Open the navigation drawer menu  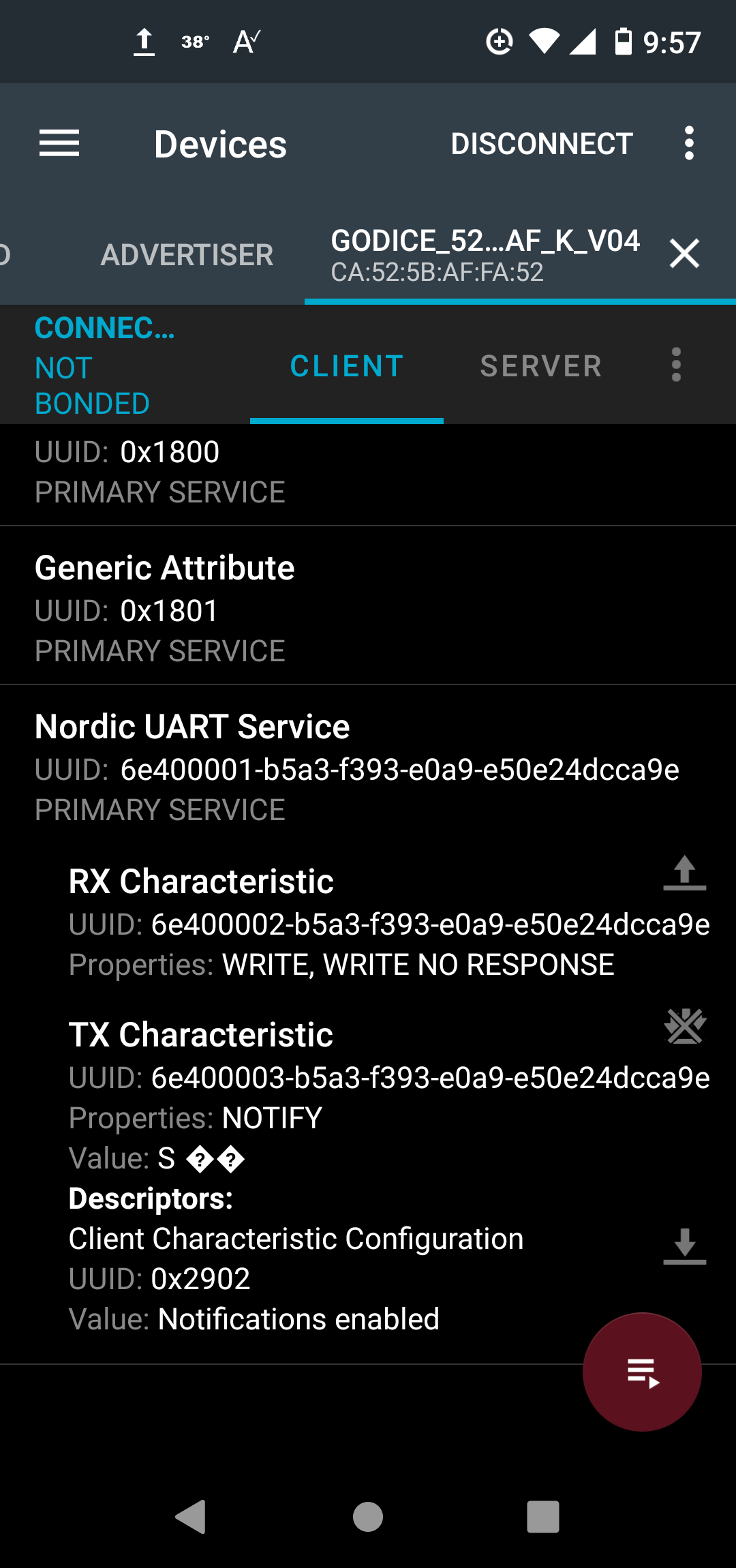(x=60, y=143)
